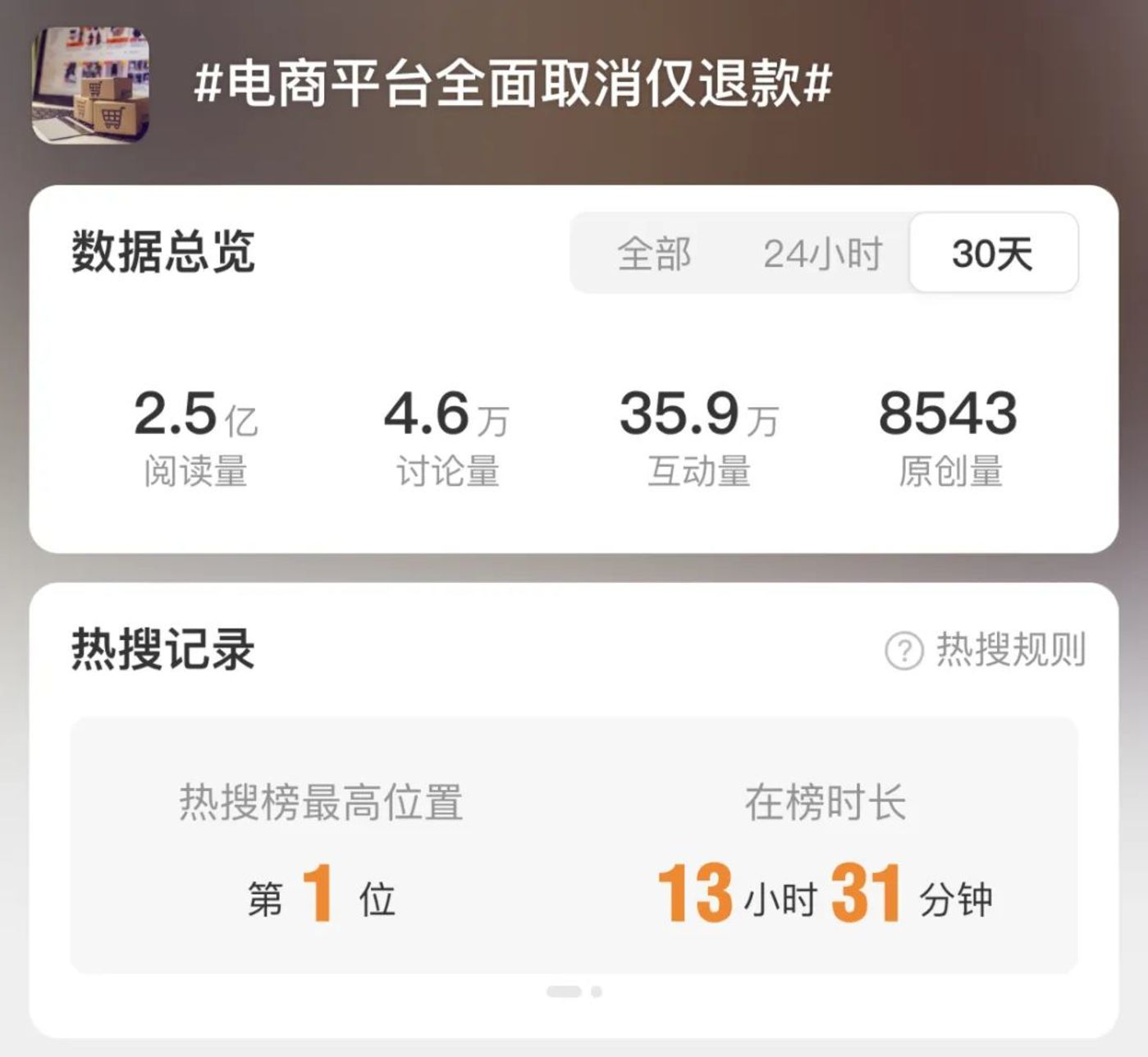The image size is (1148, 1057).
Task: Select the 24小时 data range
Action: point(822,254)
